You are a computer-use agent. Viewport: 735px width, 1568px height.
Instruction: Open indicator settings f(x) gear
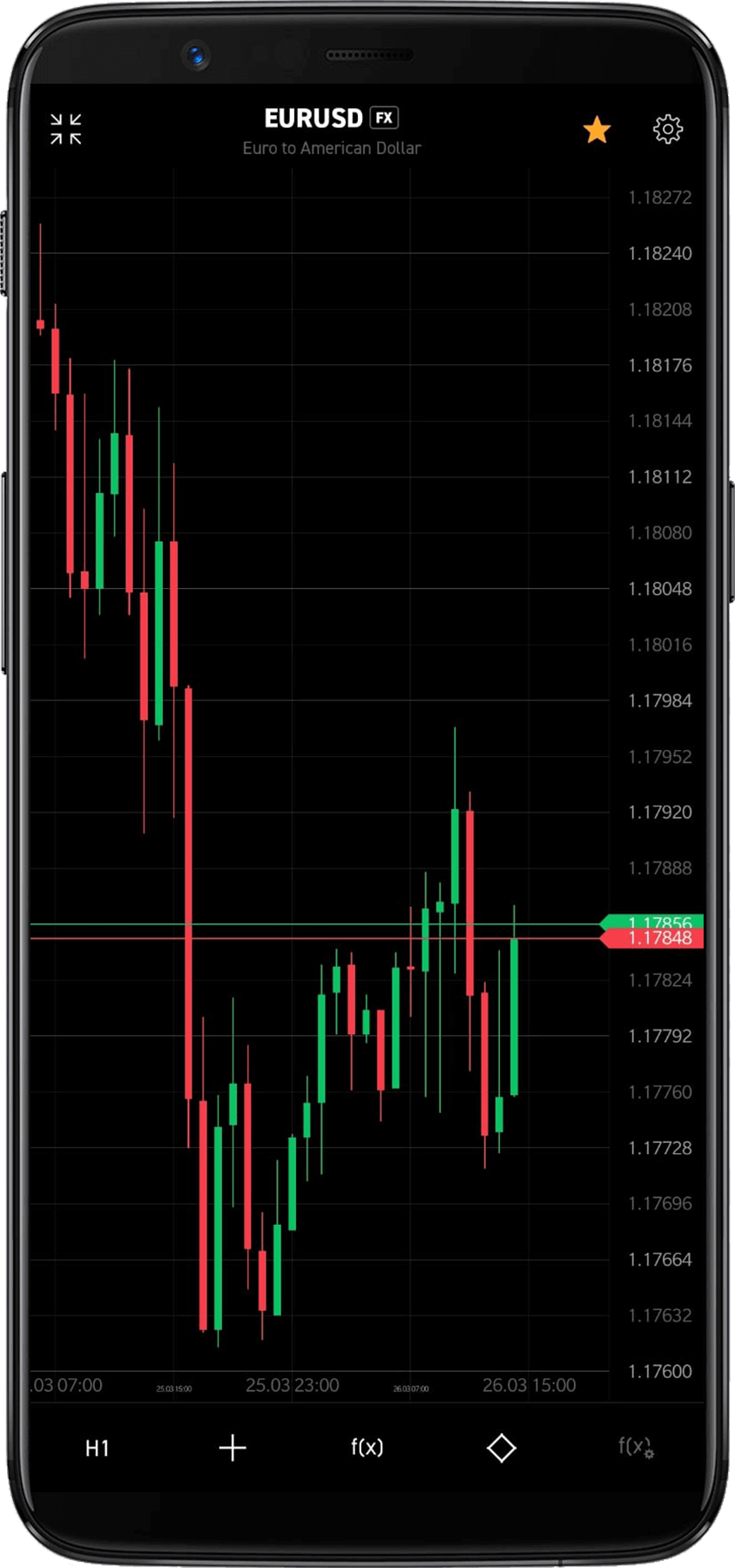pos(636,1448)
